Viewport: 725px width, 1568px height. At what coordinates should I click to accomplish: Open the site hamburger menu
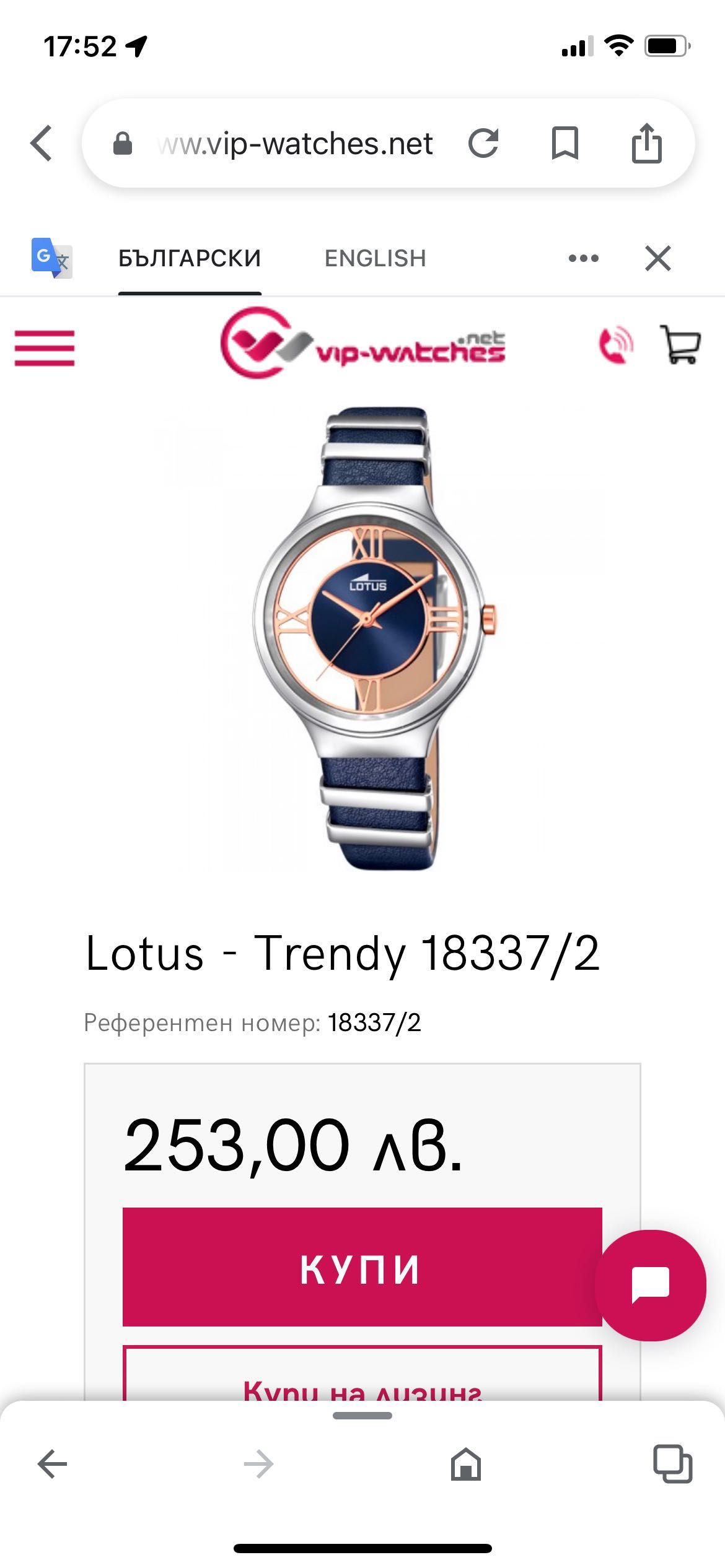point(45,347)
